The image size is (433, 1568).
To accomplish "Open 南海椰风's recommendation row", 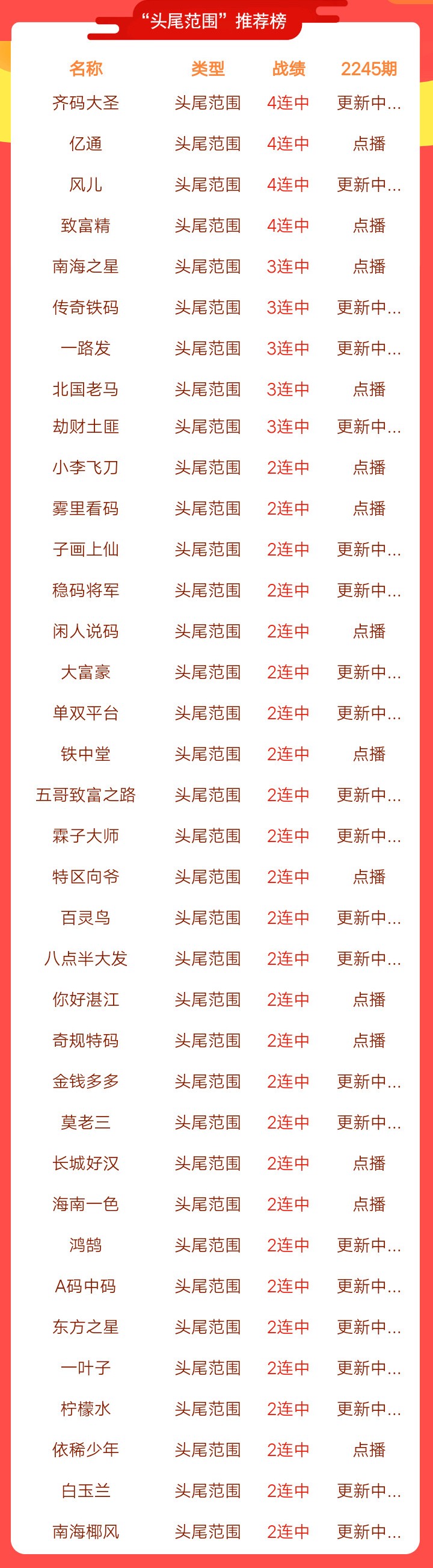I will [x=86, y=1531].
